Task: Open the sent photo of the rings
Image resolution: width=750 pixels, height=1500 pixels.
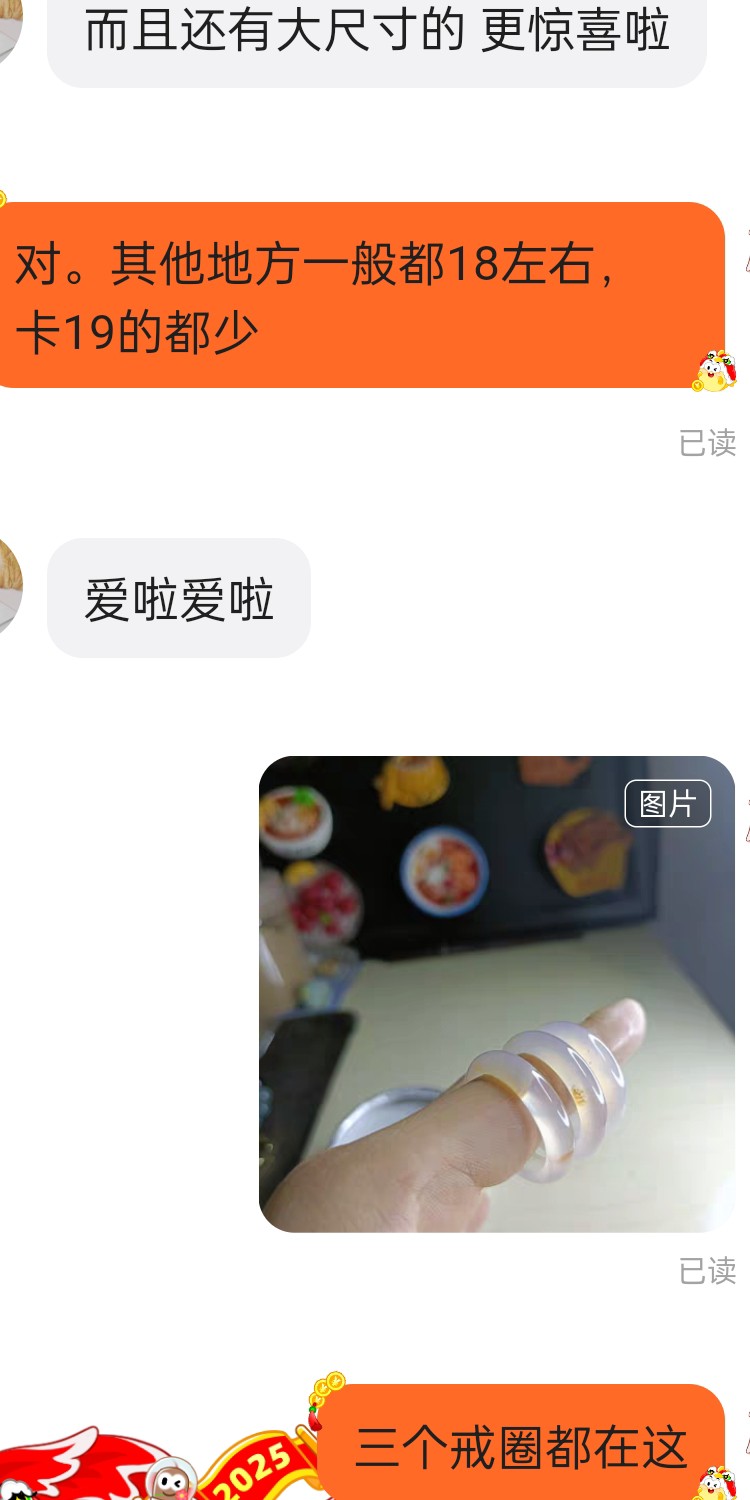Action: tap(497, 994)
